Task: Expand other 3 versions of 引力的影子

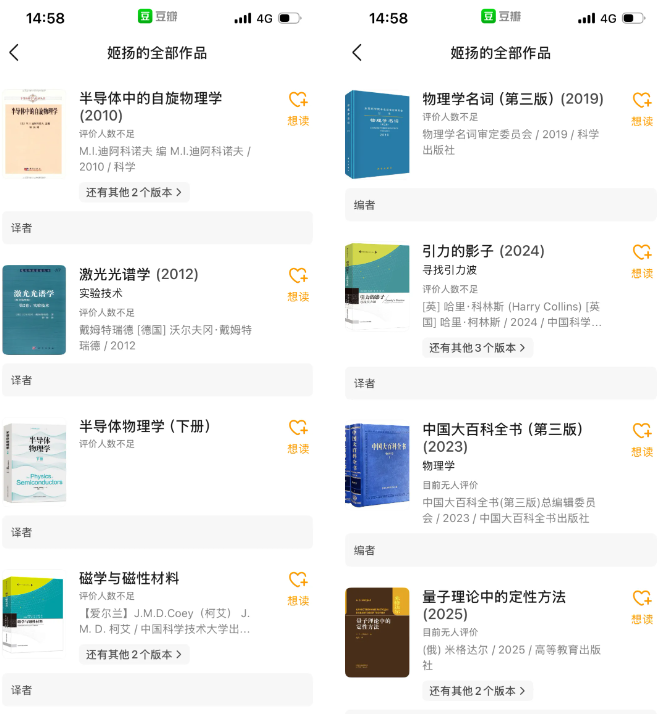Action: [477, 348]
